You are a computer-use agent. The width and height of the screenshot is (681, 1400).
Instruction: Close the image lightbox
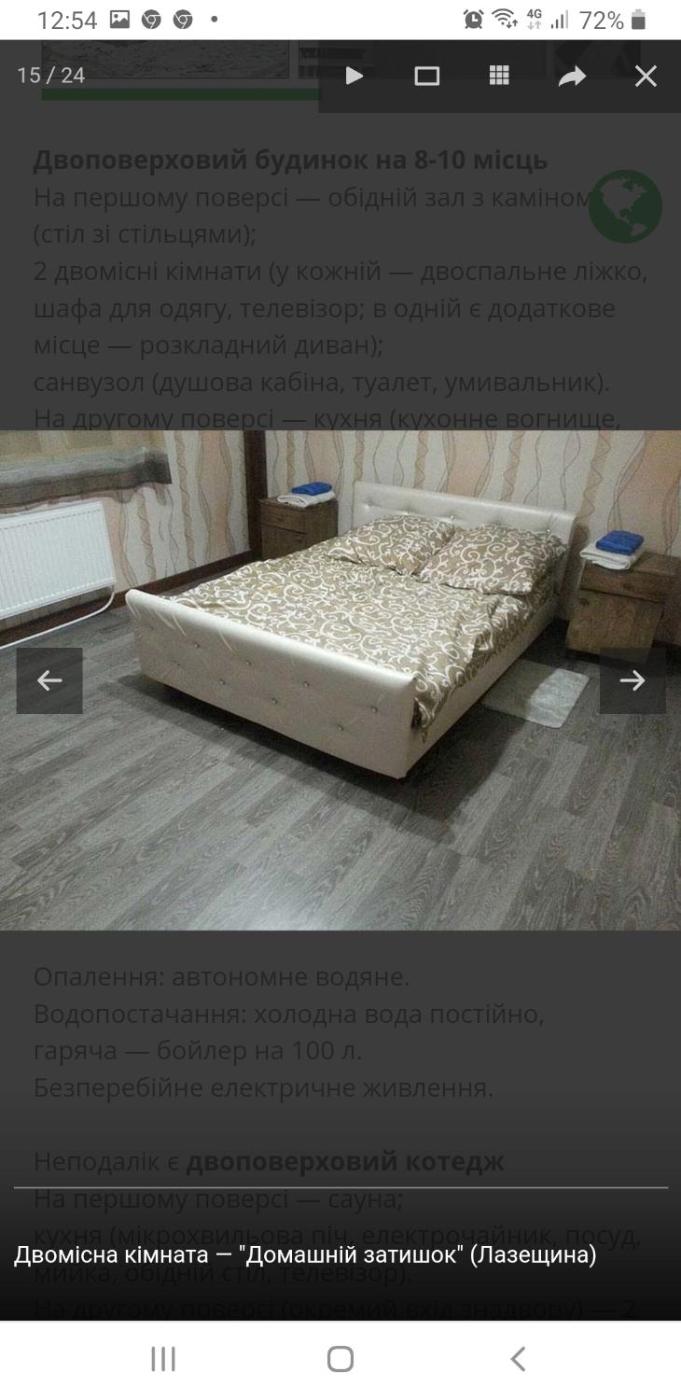point(646,76)
